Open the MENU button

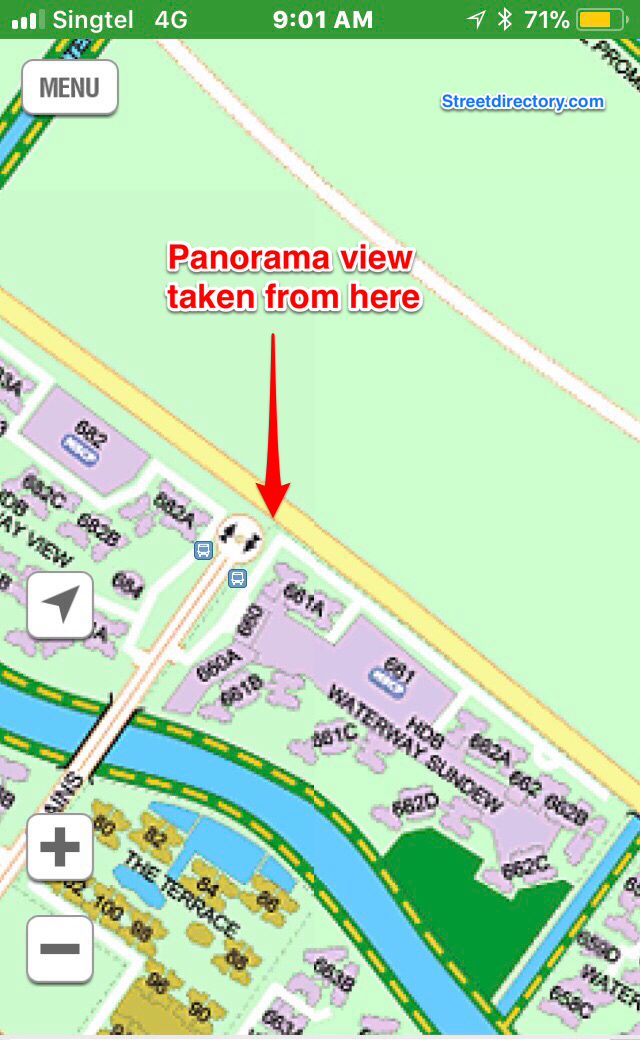[69, 87]
